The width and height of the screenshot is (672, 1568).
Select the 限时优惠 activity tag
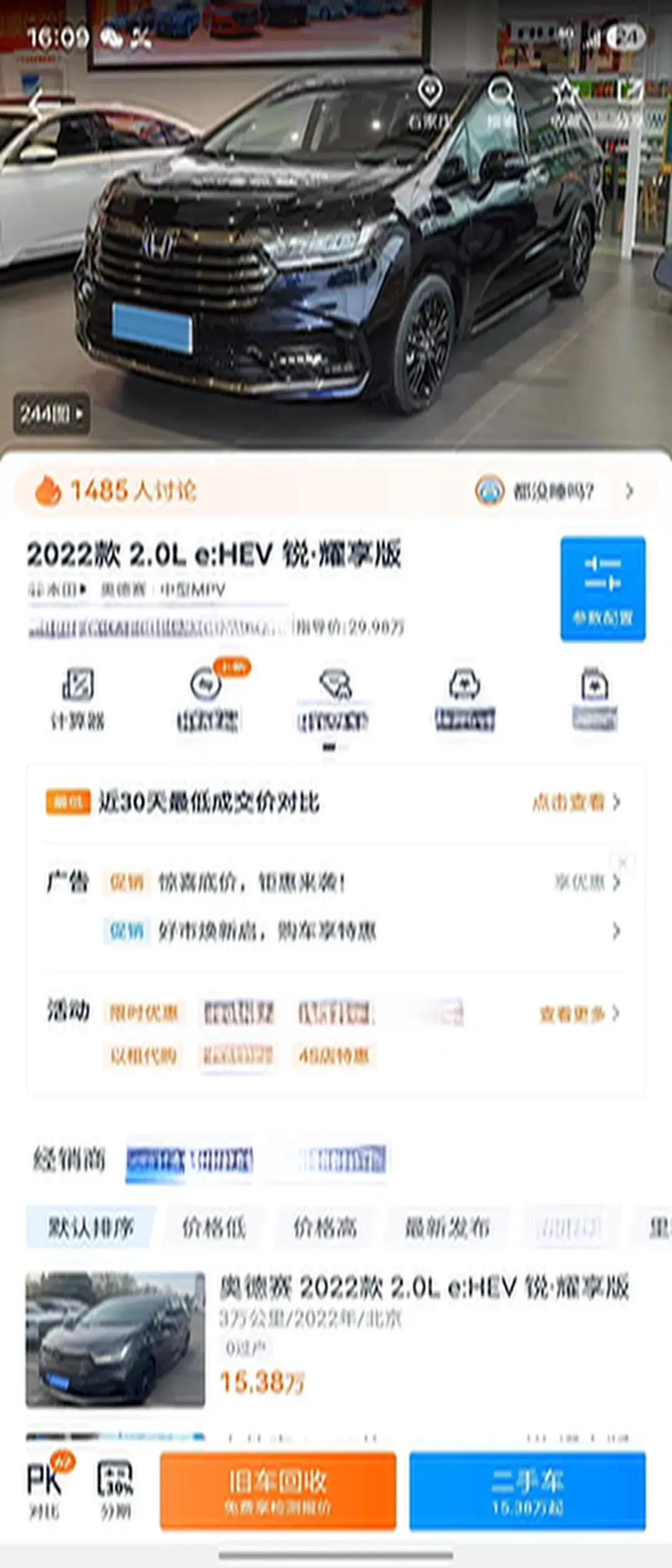144,1014
